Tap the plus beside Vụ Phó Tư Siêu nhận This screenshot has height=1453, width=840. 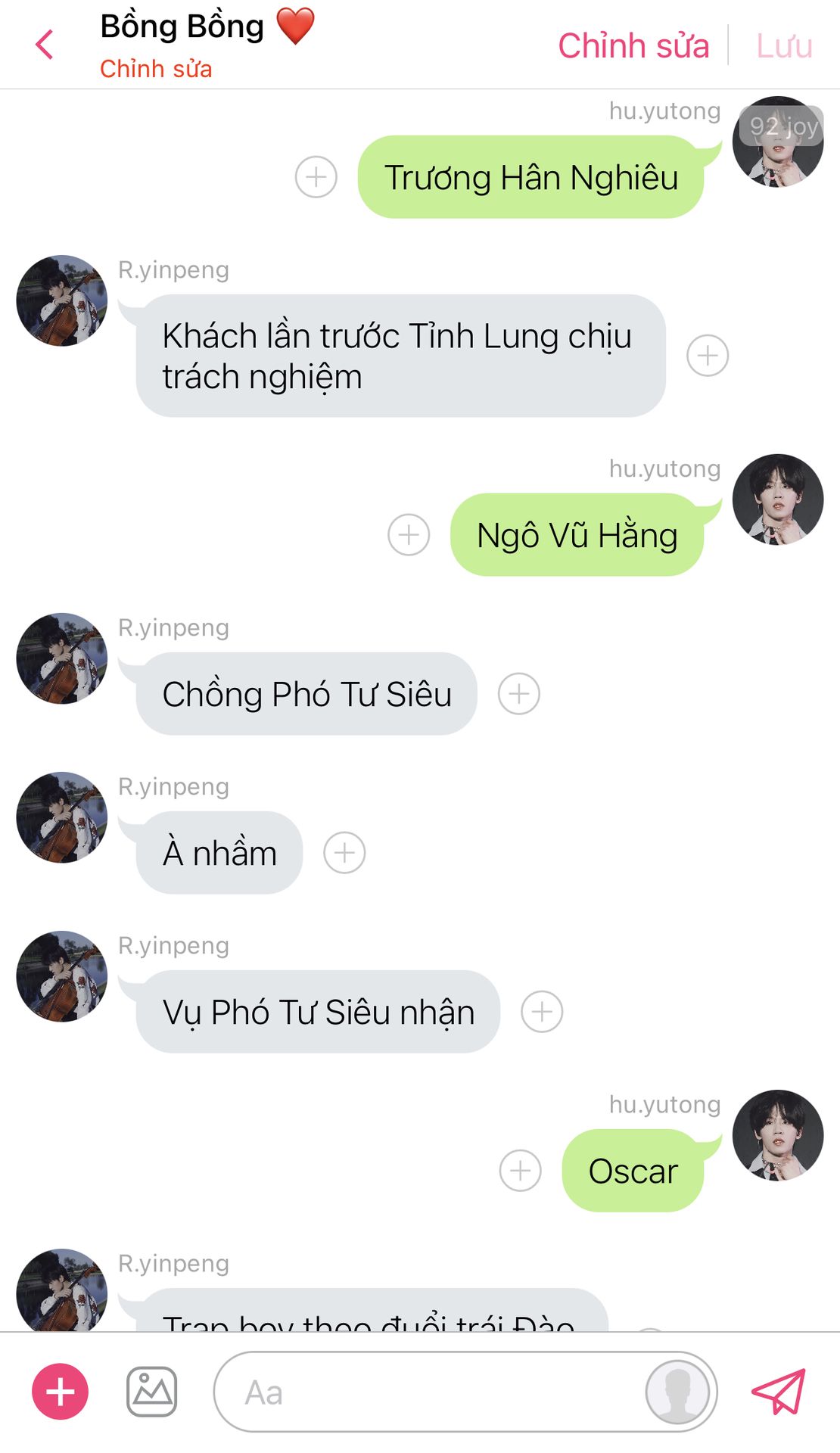(542, 1012)
